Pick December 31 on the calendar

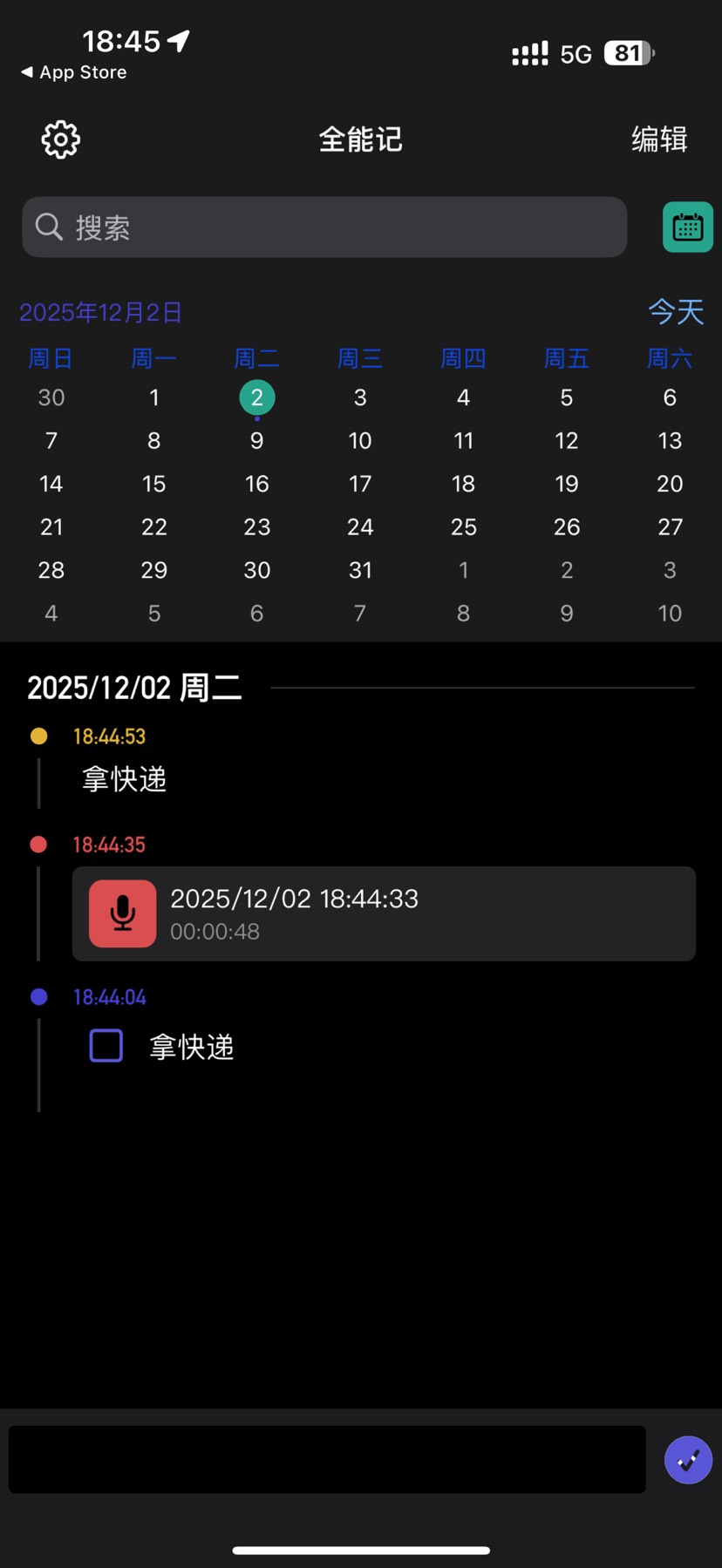(360, 570)
